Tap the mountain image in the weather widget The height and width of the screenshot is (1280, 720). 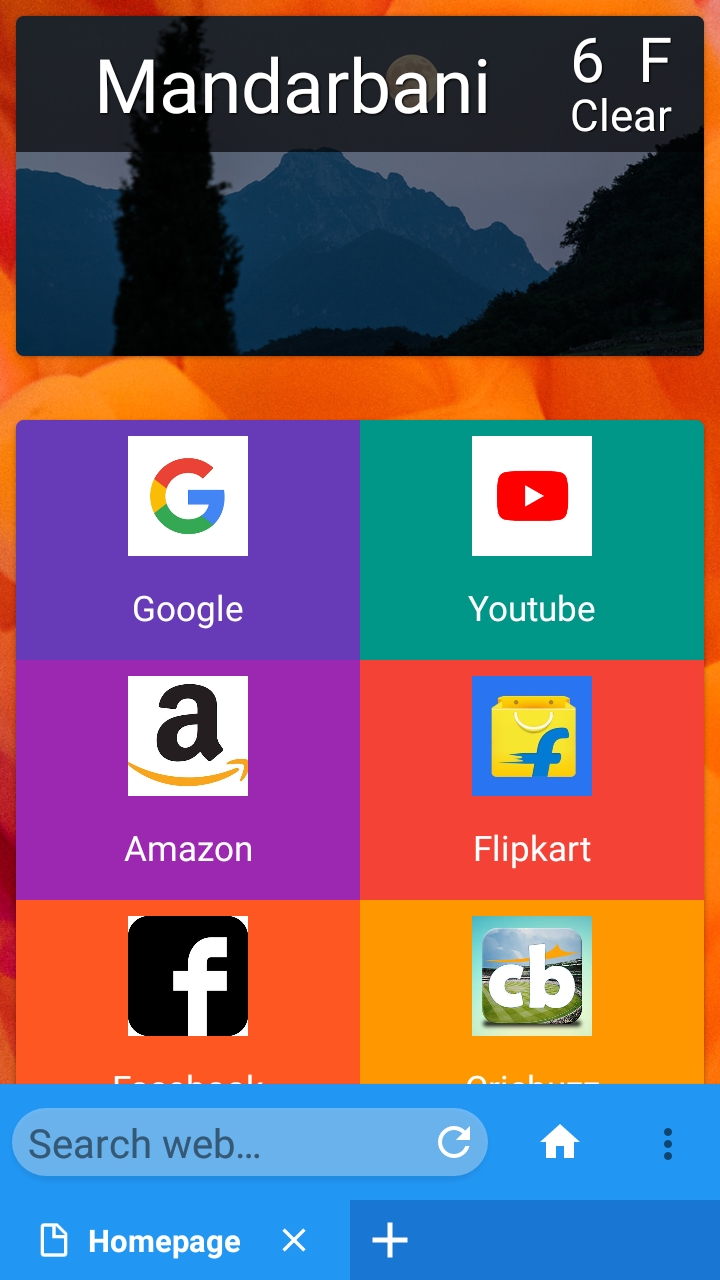pos(360,250)
